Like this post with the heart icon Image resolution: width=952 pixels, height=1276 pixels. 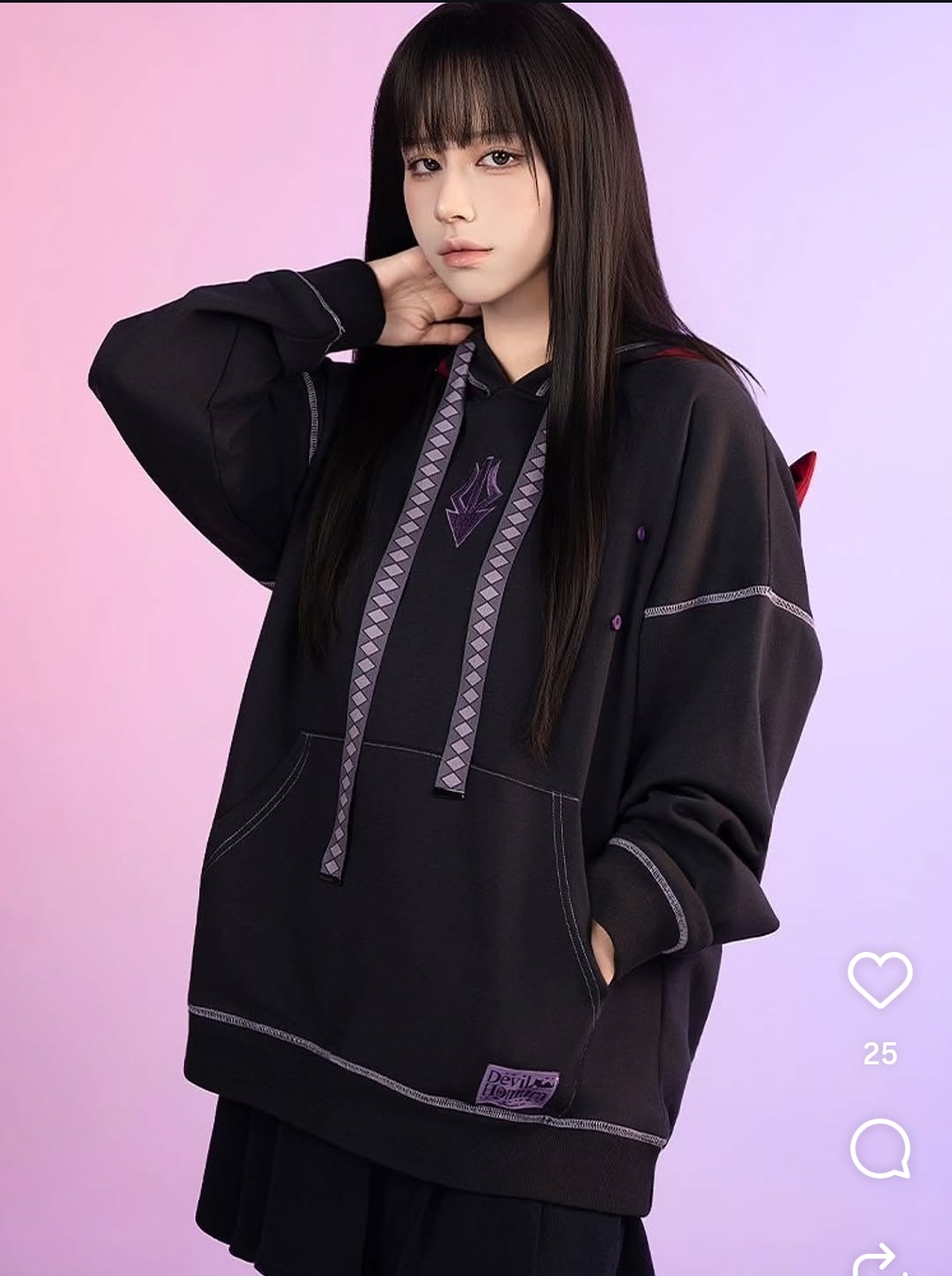[x=879, y=979]
